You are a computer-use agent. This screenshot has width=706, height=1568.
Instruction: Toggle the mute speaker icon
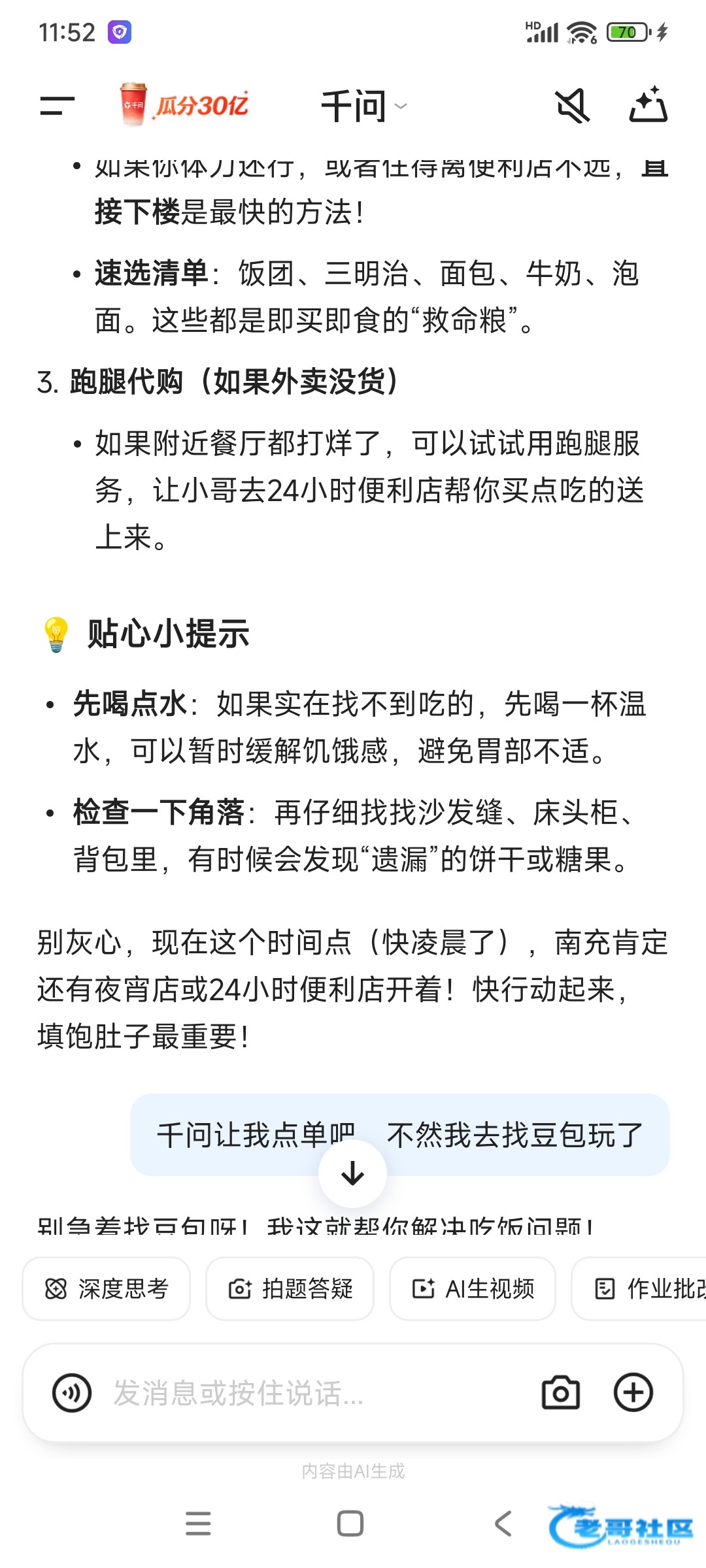(x=572, y=106)
